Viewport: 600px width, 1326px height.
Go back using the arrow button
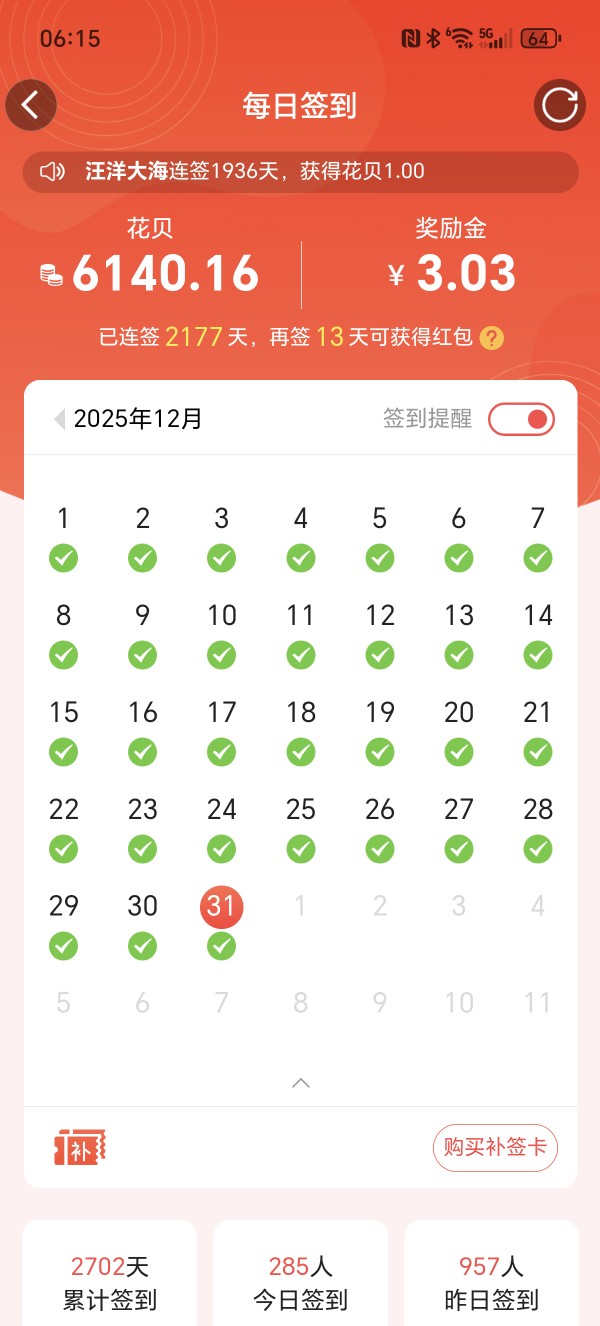(x=31, y=105)
